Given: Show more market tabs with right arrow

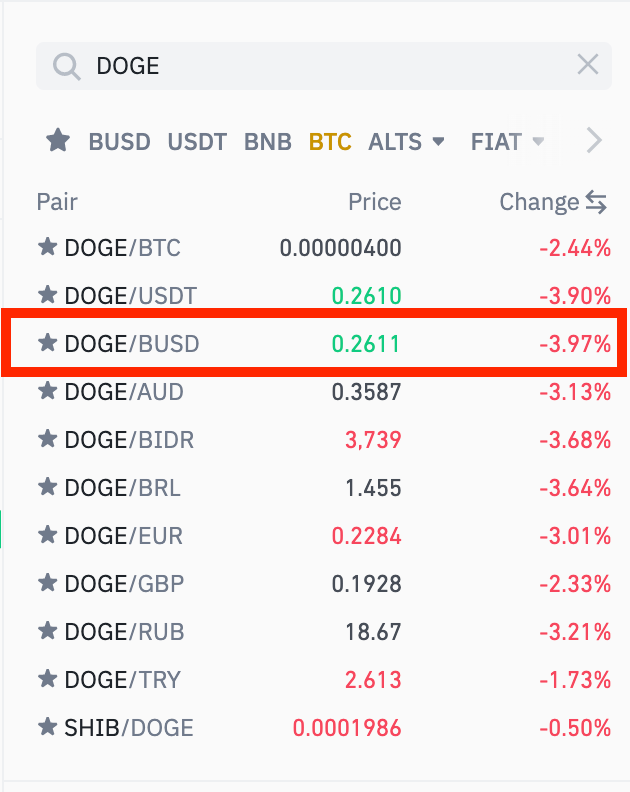Looking at the screenshot, I should point(594,141).
